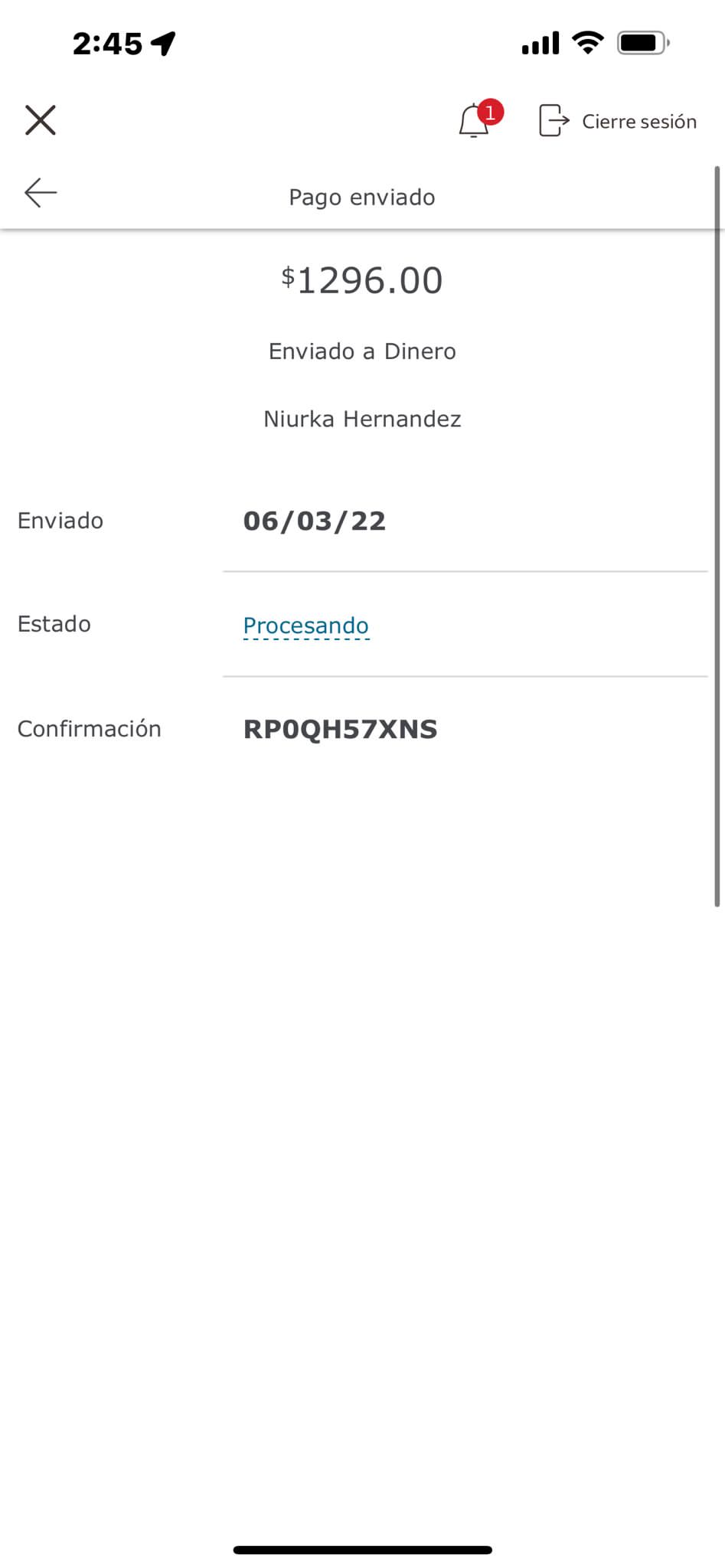Screen dimensions: 725x1568
Task: Open the Procesando status link
Action: click(306, 626)
